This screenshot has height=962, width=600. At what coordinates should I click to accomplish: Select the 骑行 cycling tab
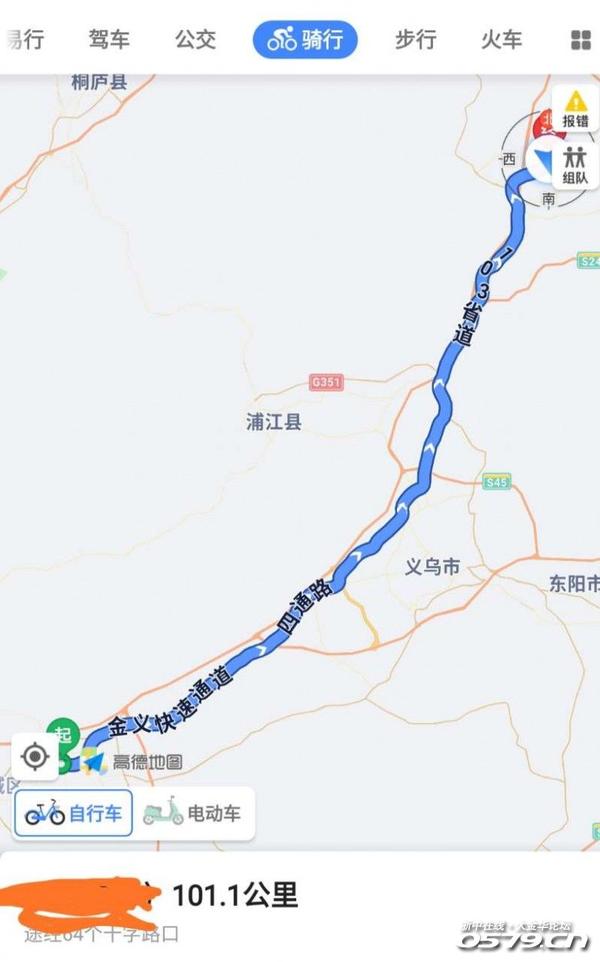pos(306,40)
